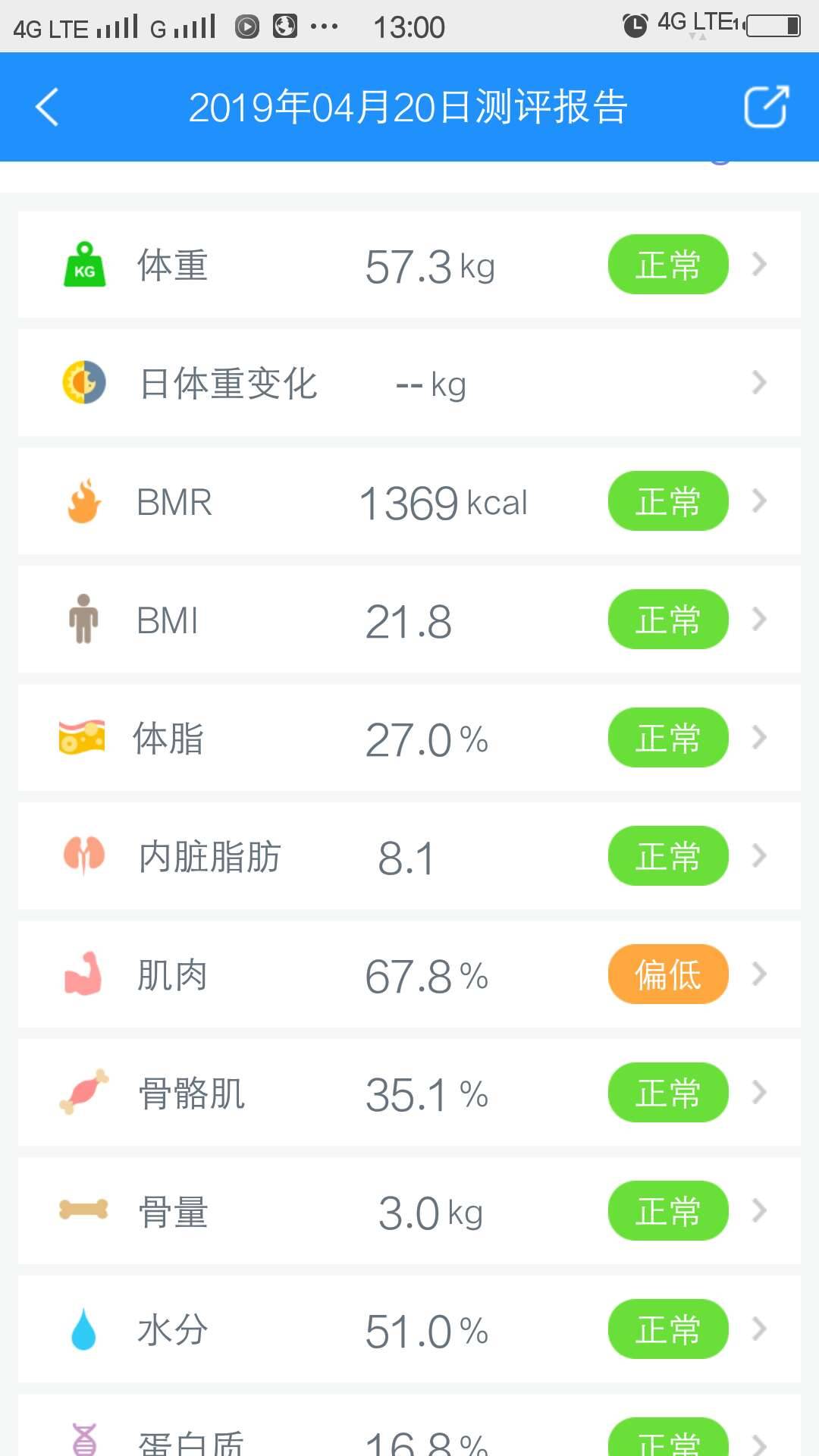Click the sun-moon icon beside 日体重变化
Screen dimensions: 819x1456
(x=85, y=383)
